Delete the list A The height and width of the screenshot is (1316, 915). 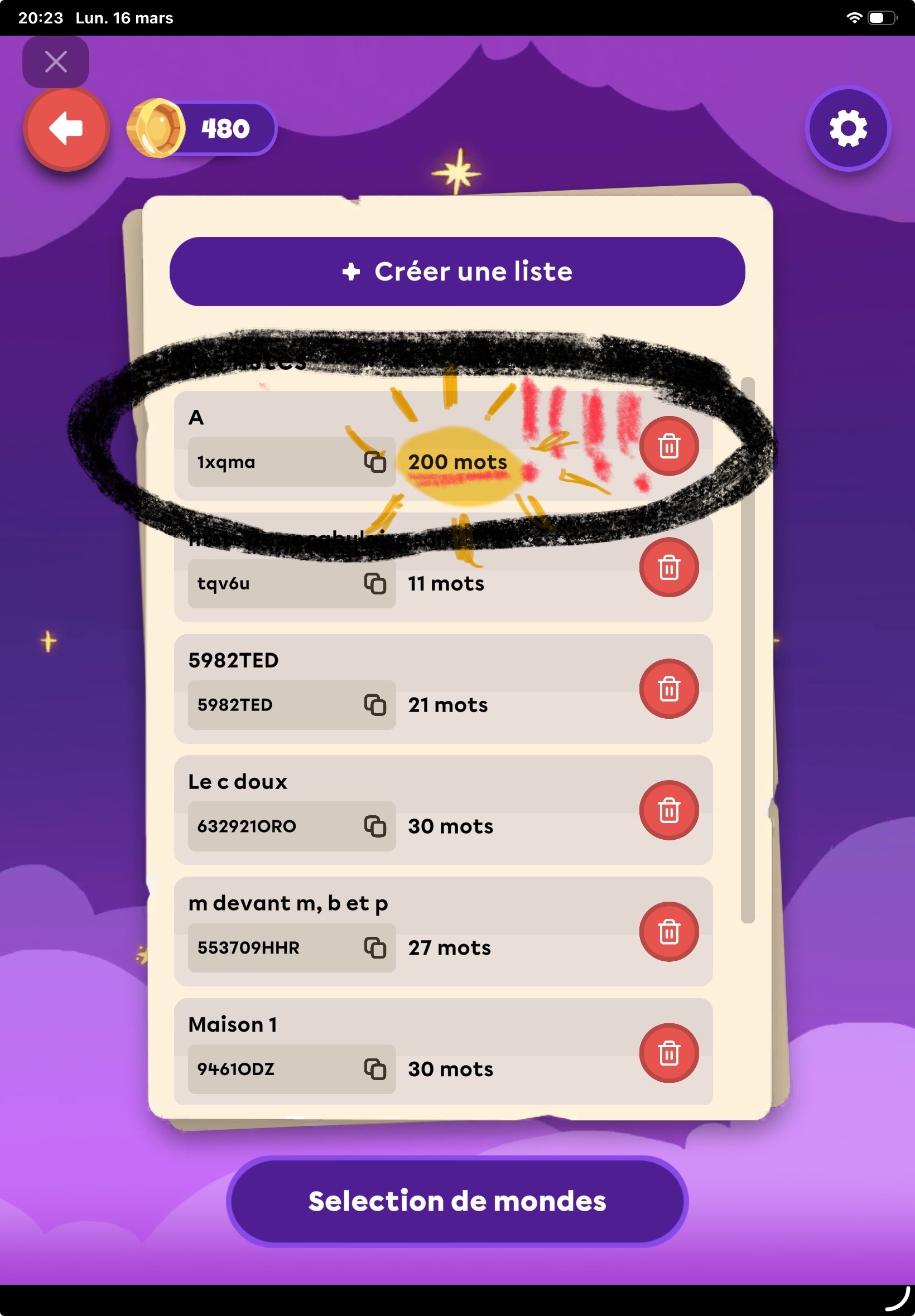coord(668,446)
